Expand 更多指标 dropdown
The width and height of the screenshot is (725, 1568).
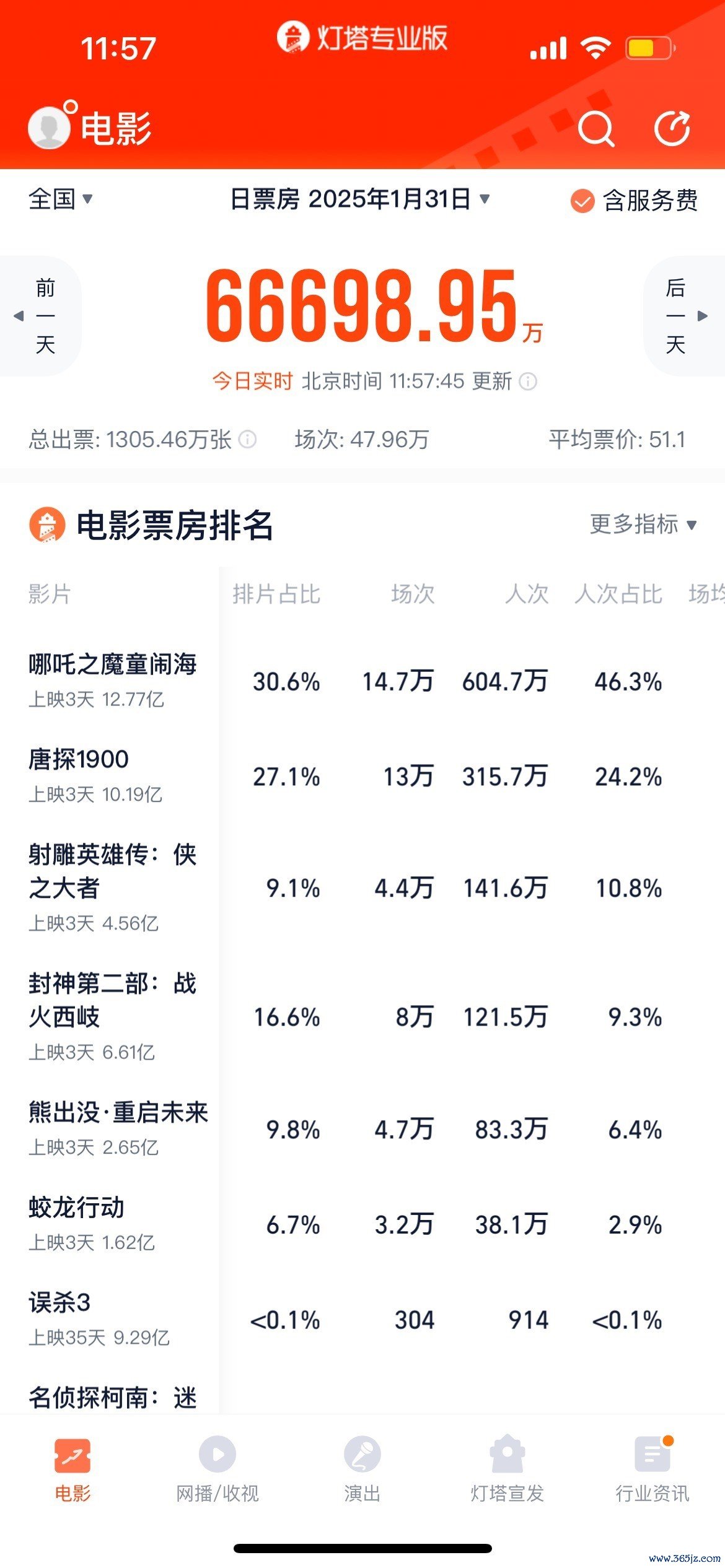click(x=643, y=524)
